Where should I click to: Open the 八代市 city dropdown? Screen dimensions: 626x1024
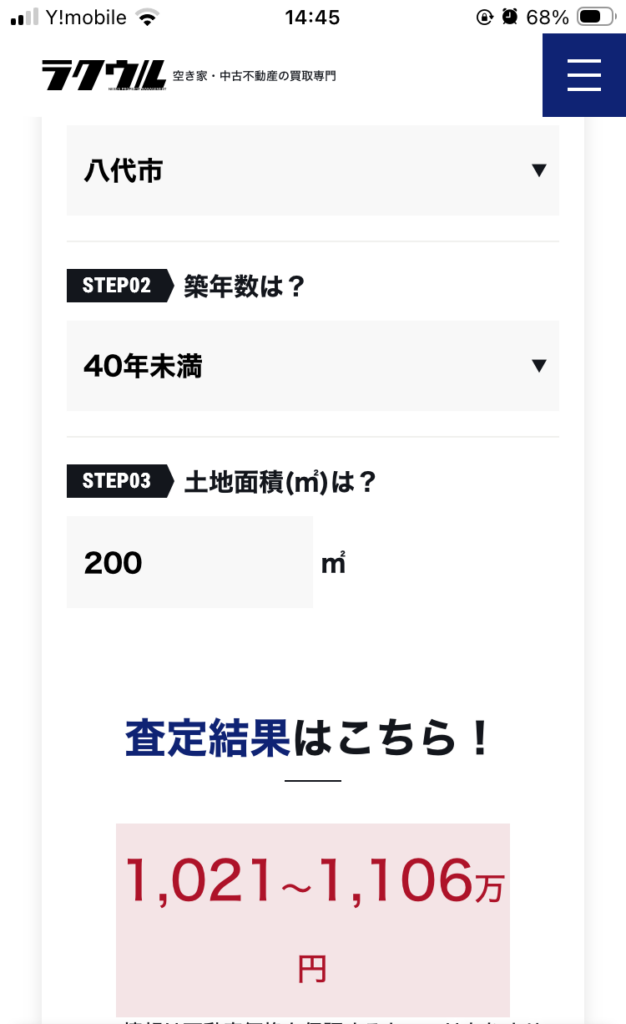[312, 171]
